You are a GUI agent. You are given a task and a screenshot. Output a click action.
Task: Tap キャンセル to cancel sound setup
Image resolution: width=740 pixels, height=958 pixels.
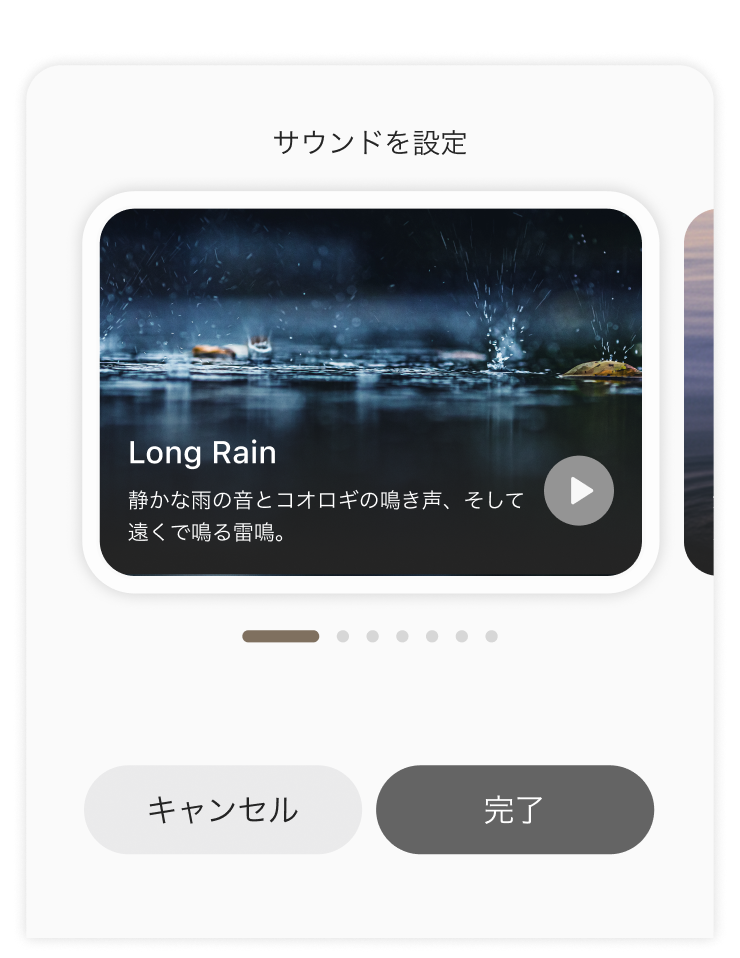222,810
